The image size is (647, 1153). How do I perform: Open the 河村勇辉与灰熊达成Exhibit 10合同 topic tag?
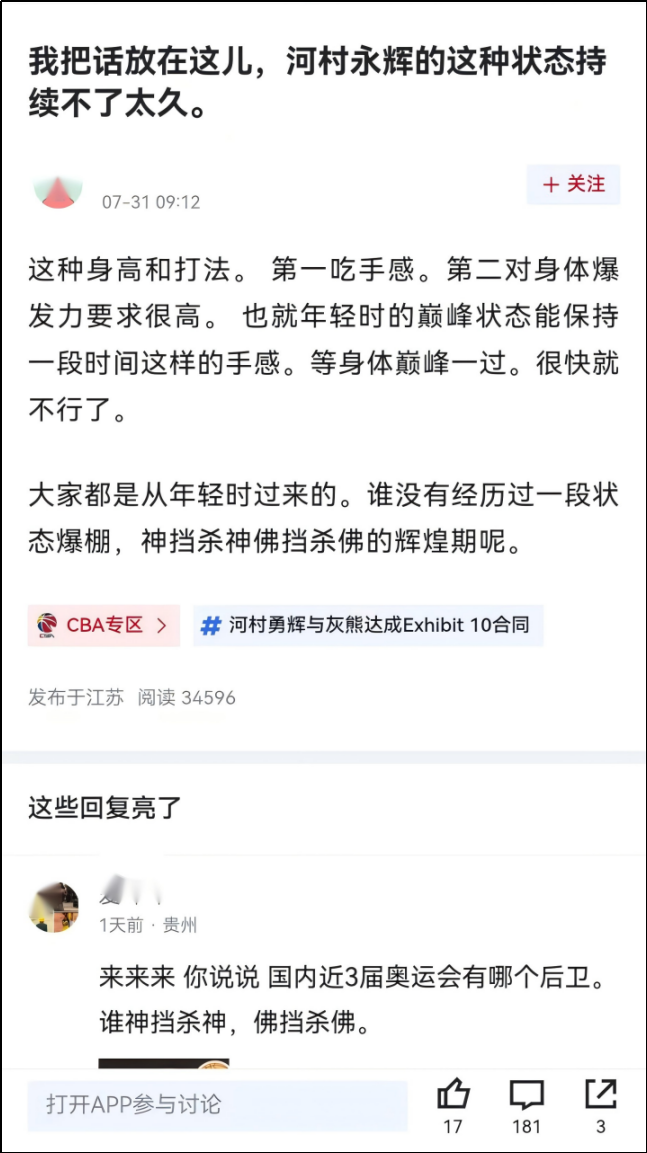tap(368, 626)
